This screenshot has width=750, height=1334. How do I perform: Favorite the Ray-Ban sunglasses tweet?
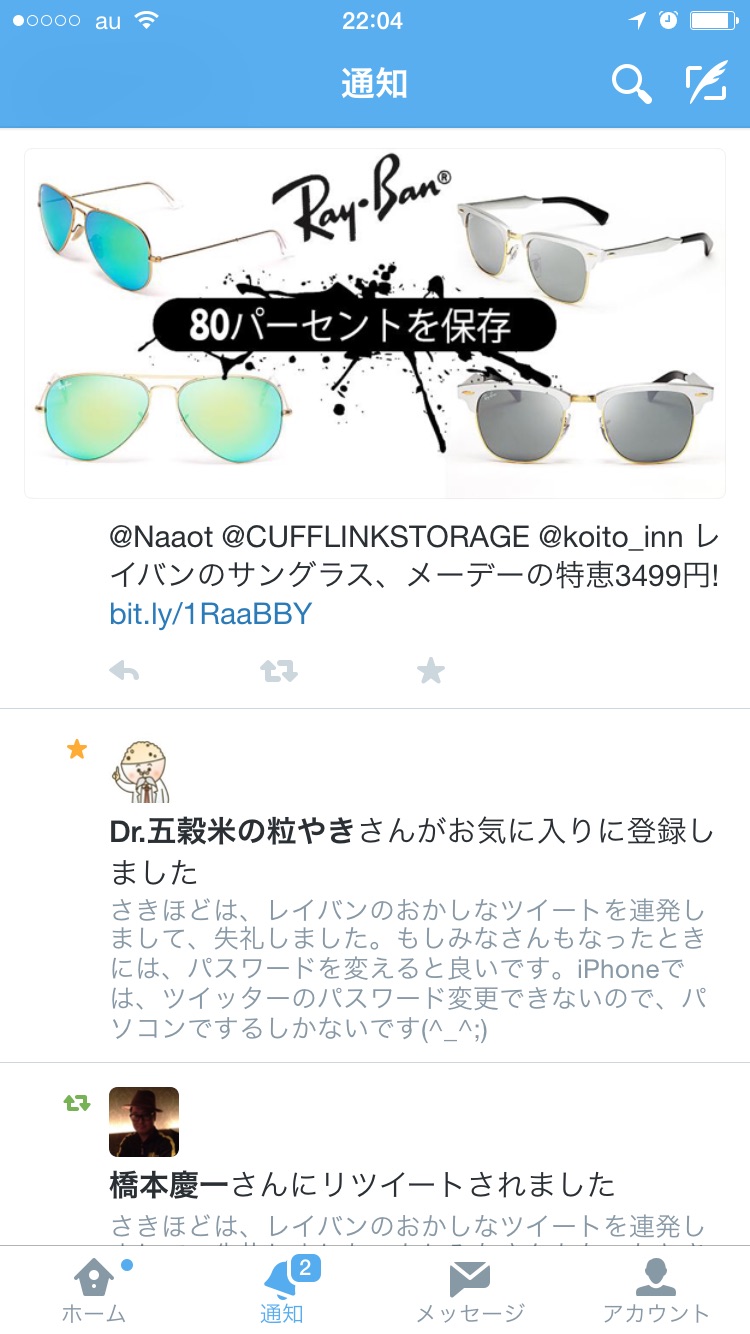click(430, 671)
